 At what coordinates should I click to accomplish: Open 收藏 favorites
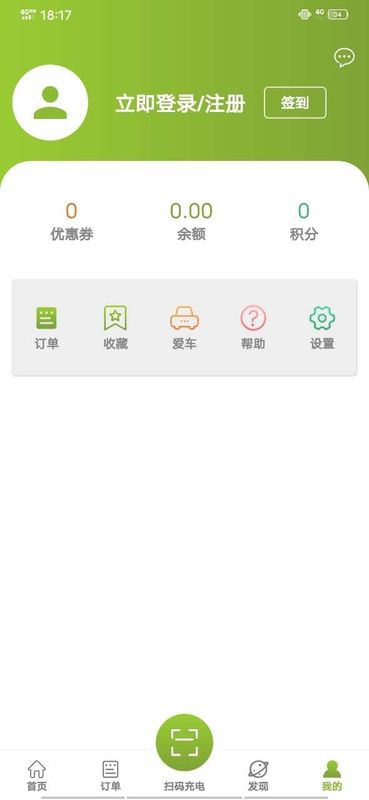[115, 328]
